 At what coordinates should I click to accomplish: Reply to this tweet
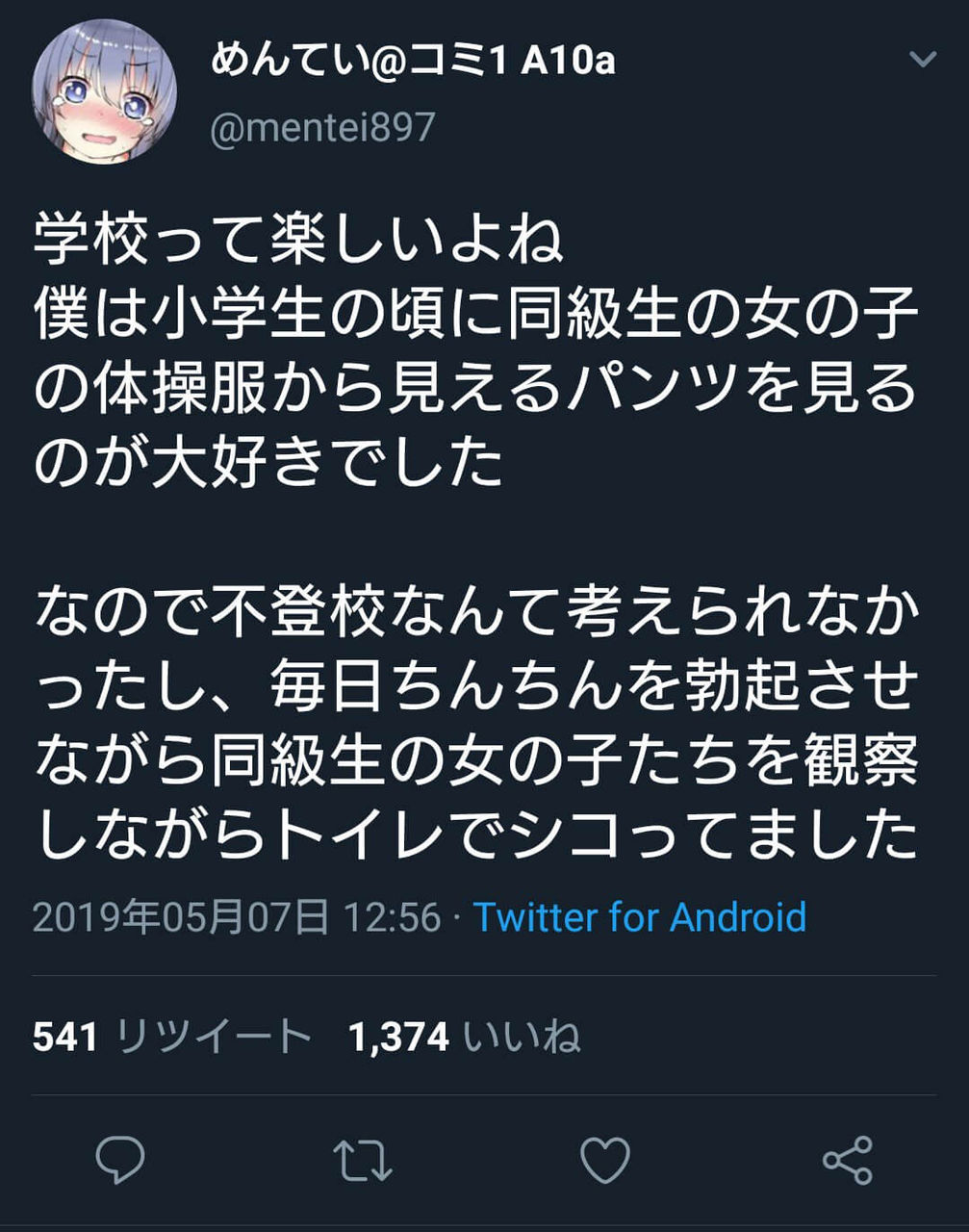[x=121, y=1160]
